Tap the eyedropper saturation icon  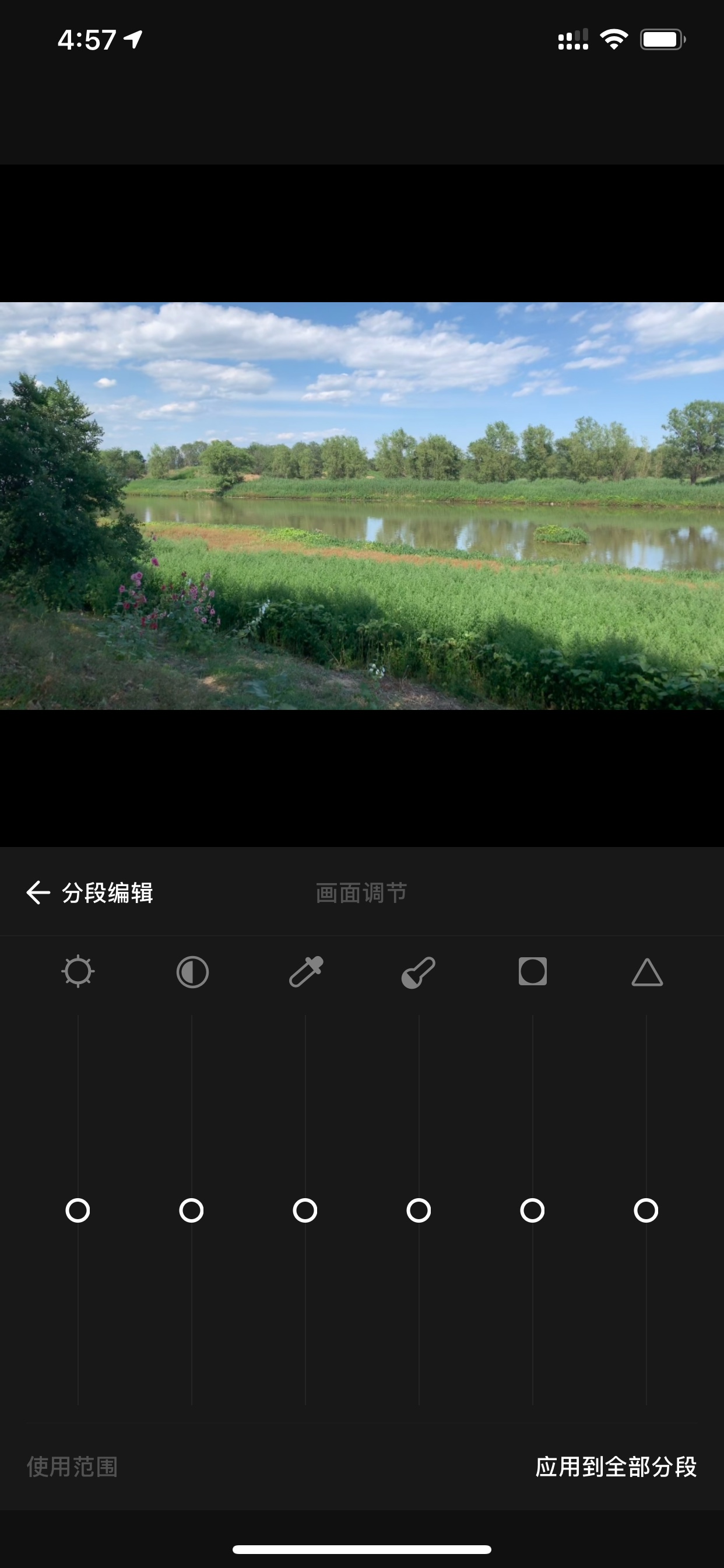click(305, 971)
